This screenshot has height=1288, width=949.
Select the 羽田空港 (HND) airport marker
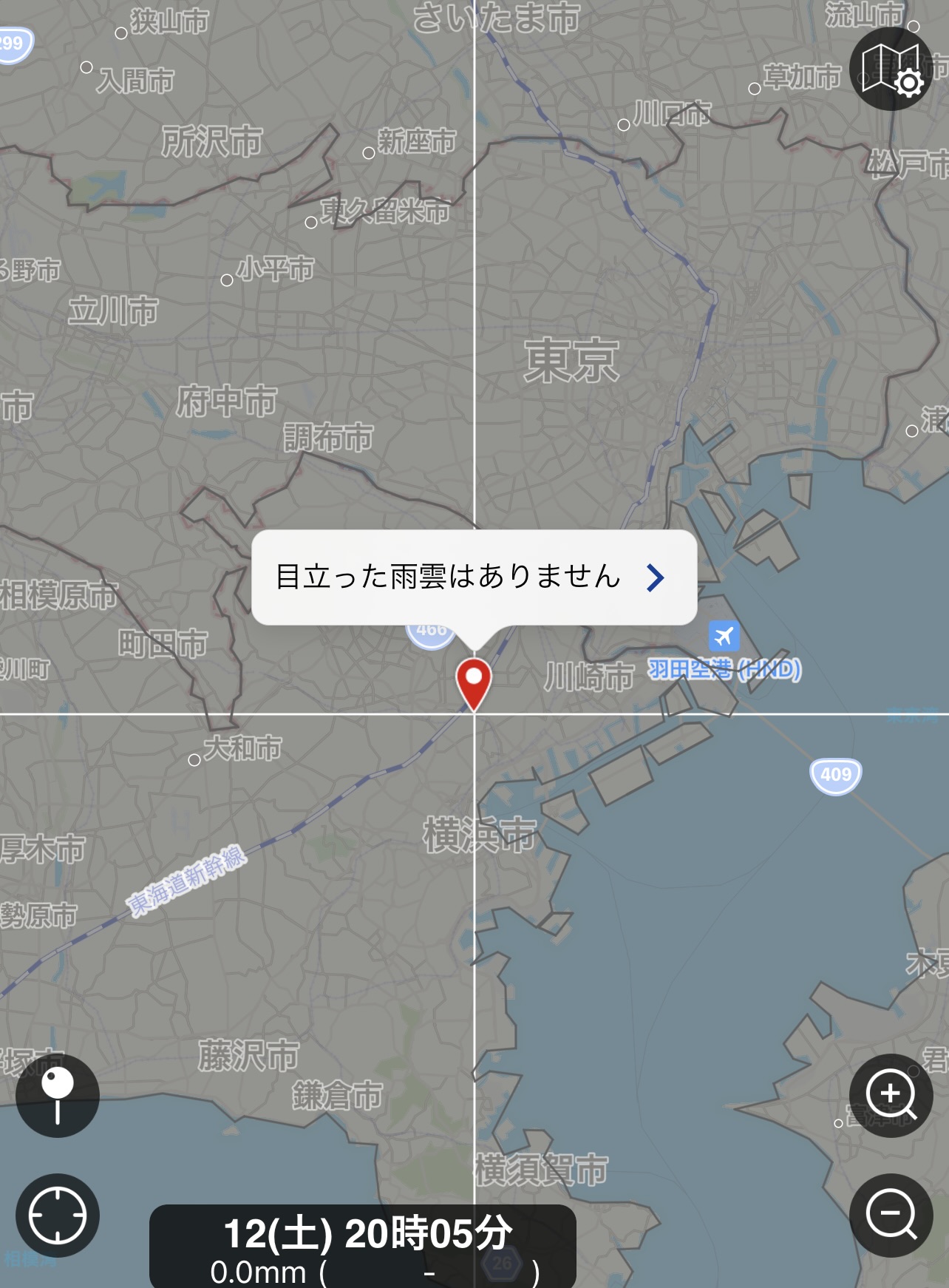724,636
